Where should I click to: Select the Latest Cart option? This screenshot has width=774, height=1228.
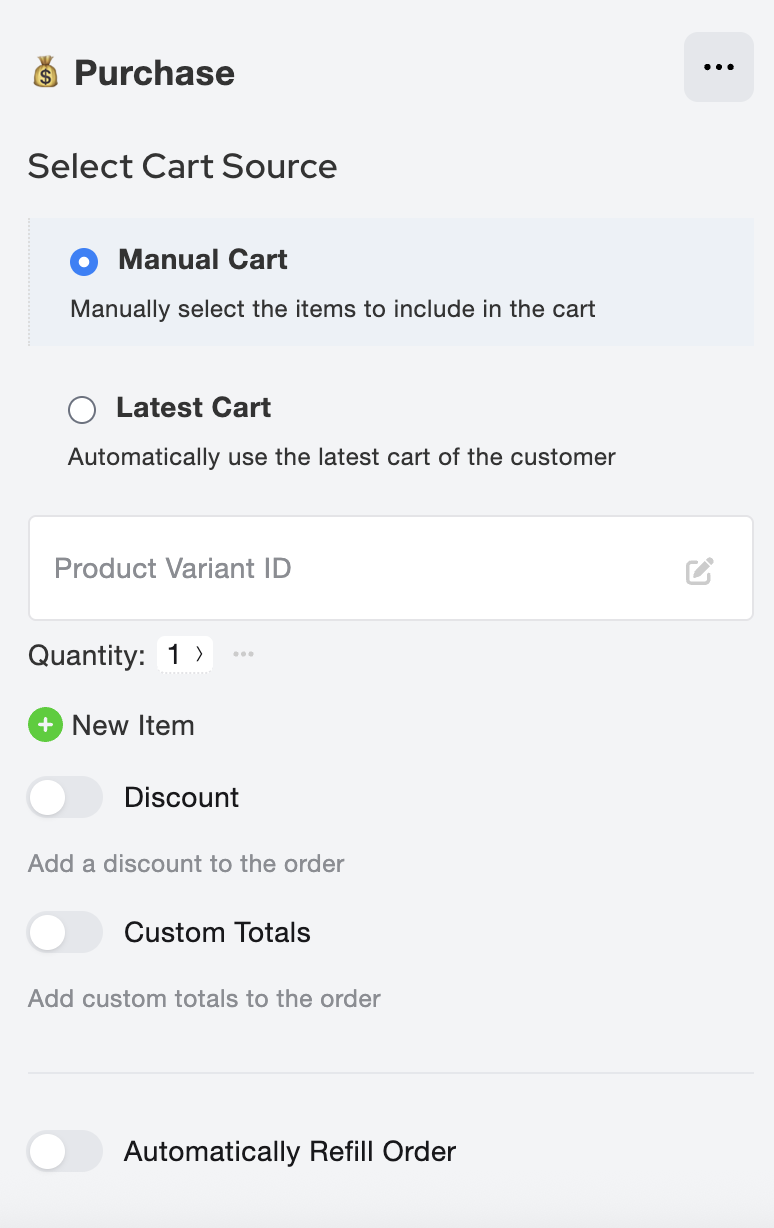point(82,409)
